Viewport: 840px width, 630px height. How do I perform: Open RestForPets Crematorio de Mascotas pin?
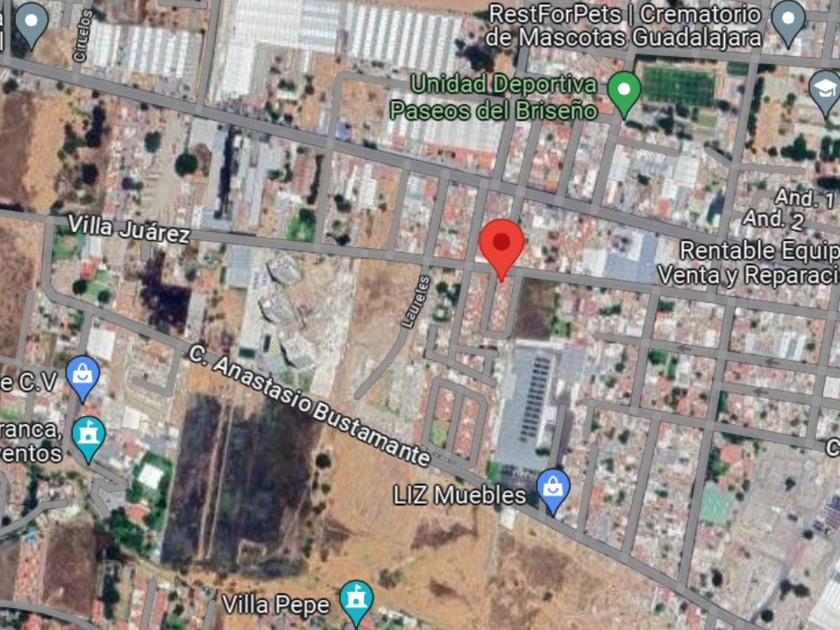[x=788, y=24]
